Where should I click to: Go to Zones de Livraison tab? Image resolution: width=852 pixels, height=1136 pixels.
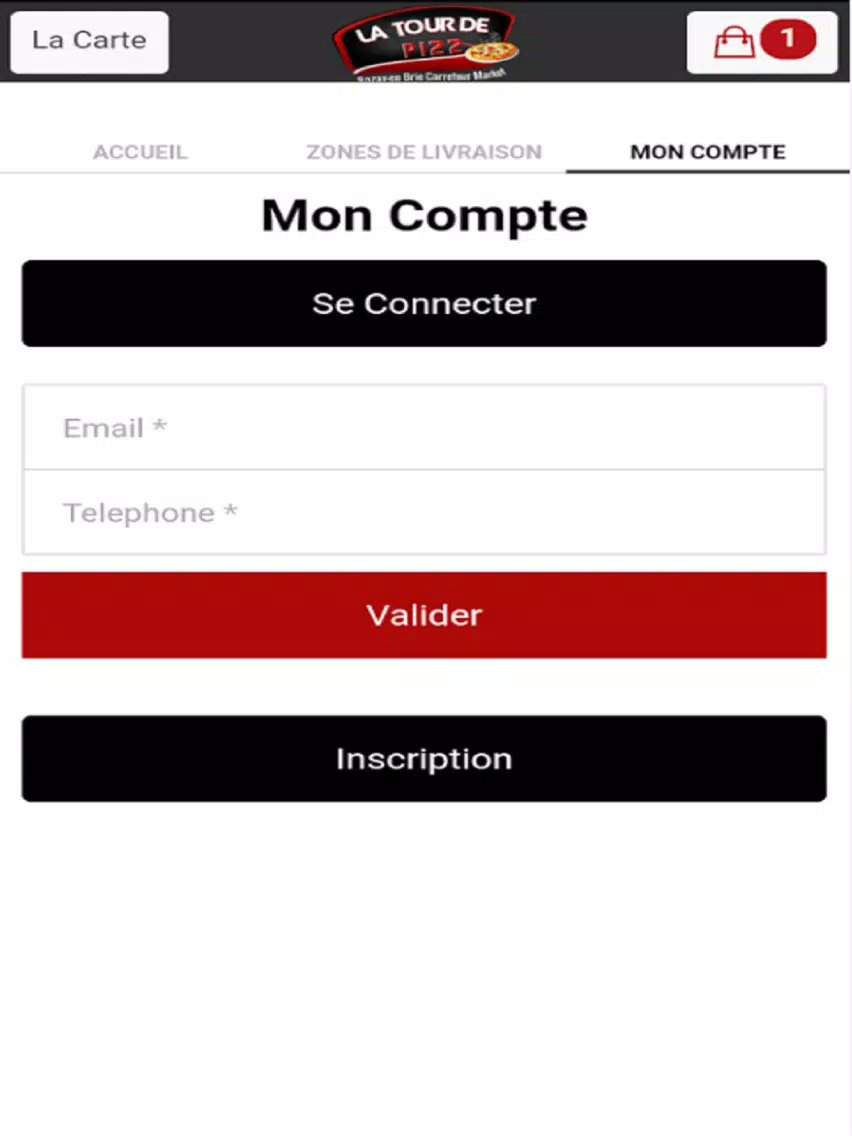[424, 152]
